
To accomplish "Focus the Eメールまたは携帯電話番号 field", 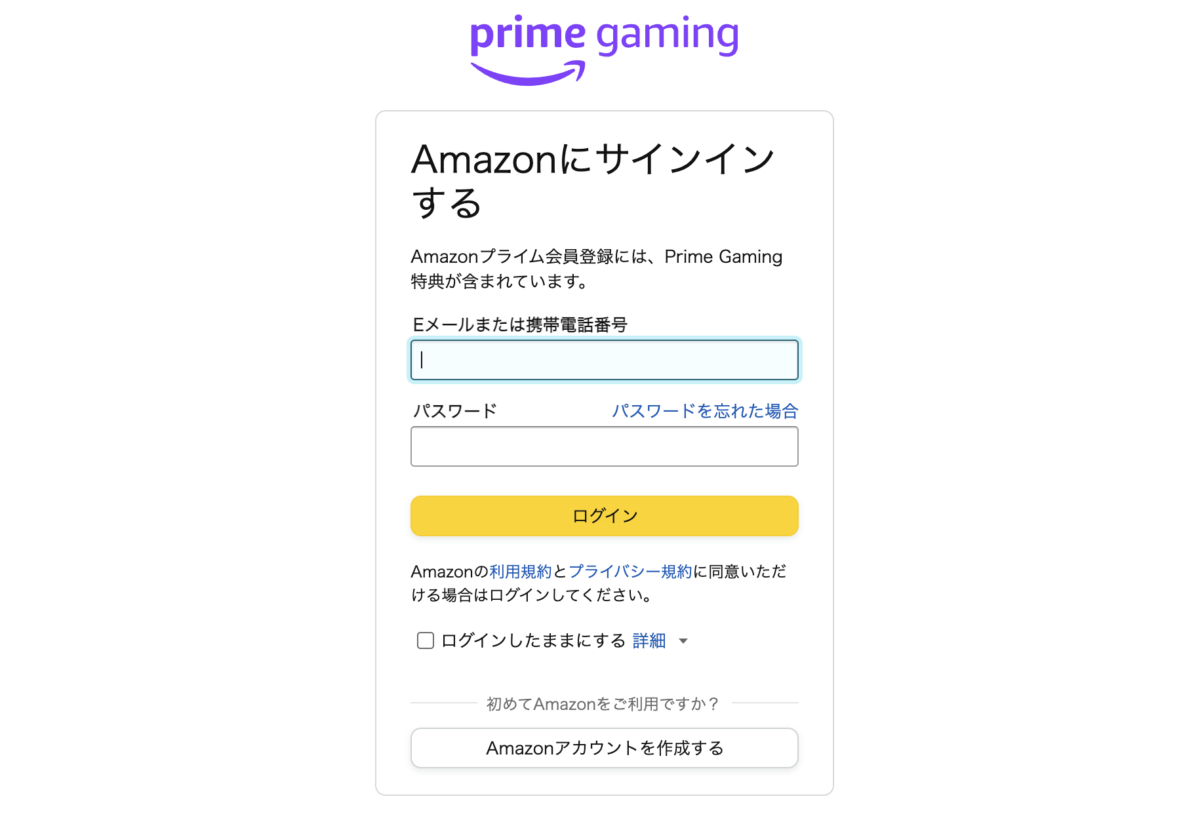I will (x=604, y=360).
